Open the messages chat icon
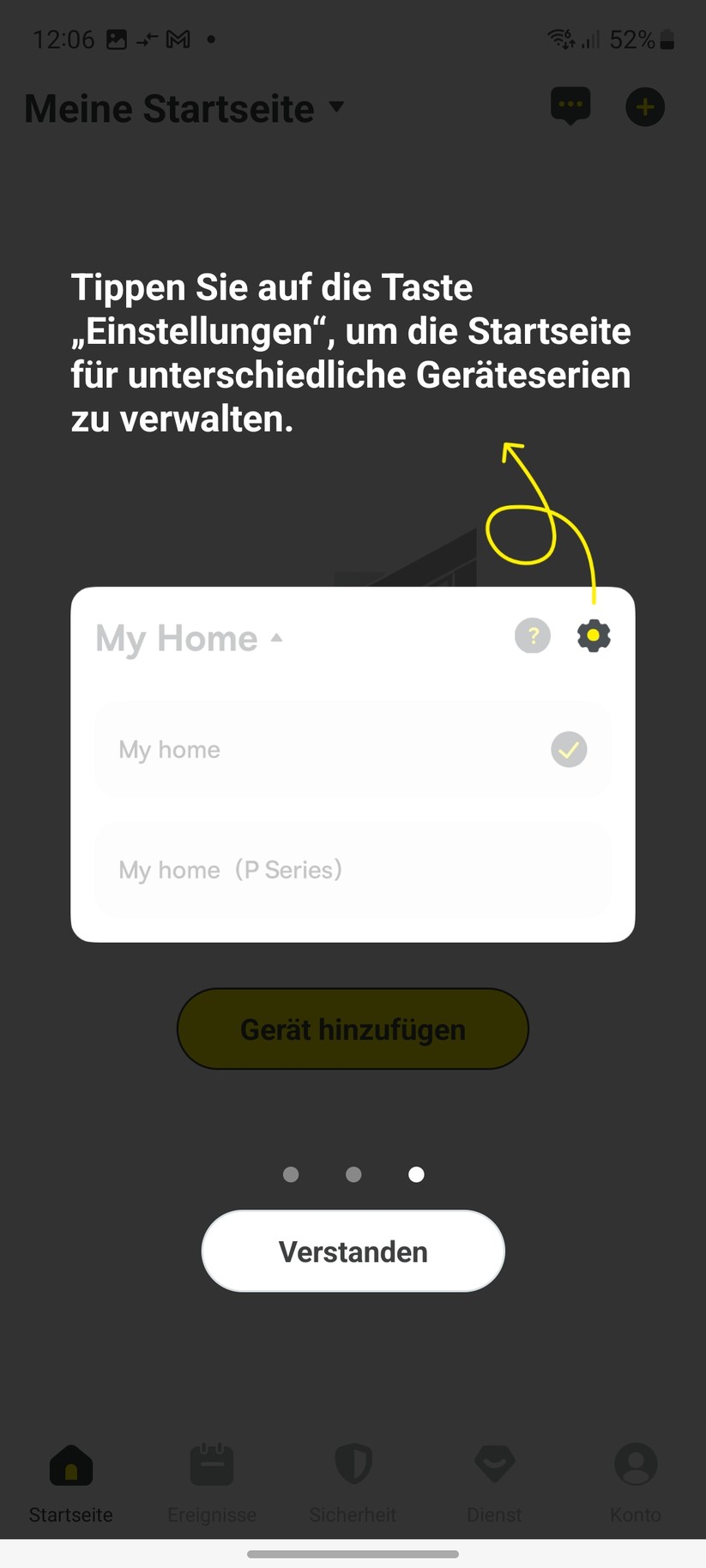This screenshot has width=706, height=1568. [570, 106]
